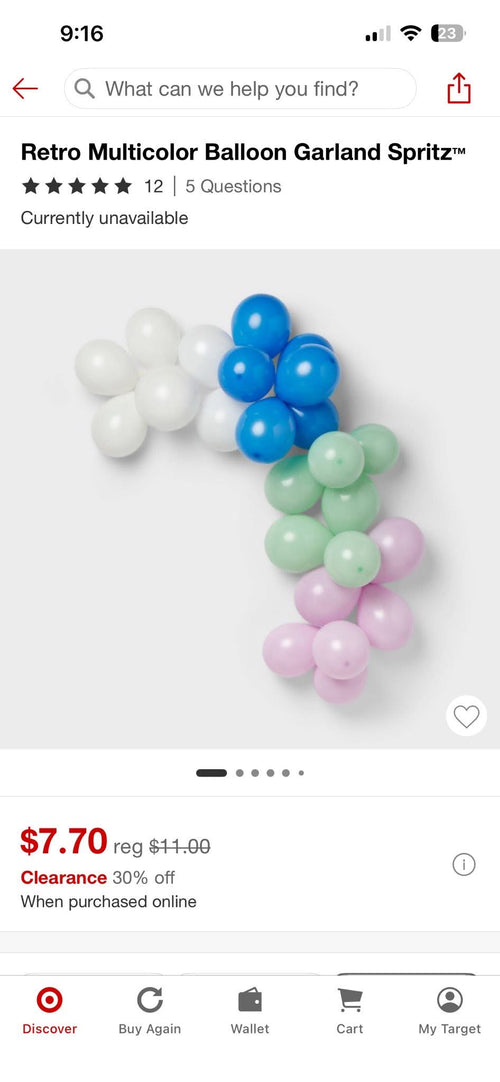This screenshot has height=1082, width=500.
Task: Open the Cart tab
Action: tap(350, 1011)
